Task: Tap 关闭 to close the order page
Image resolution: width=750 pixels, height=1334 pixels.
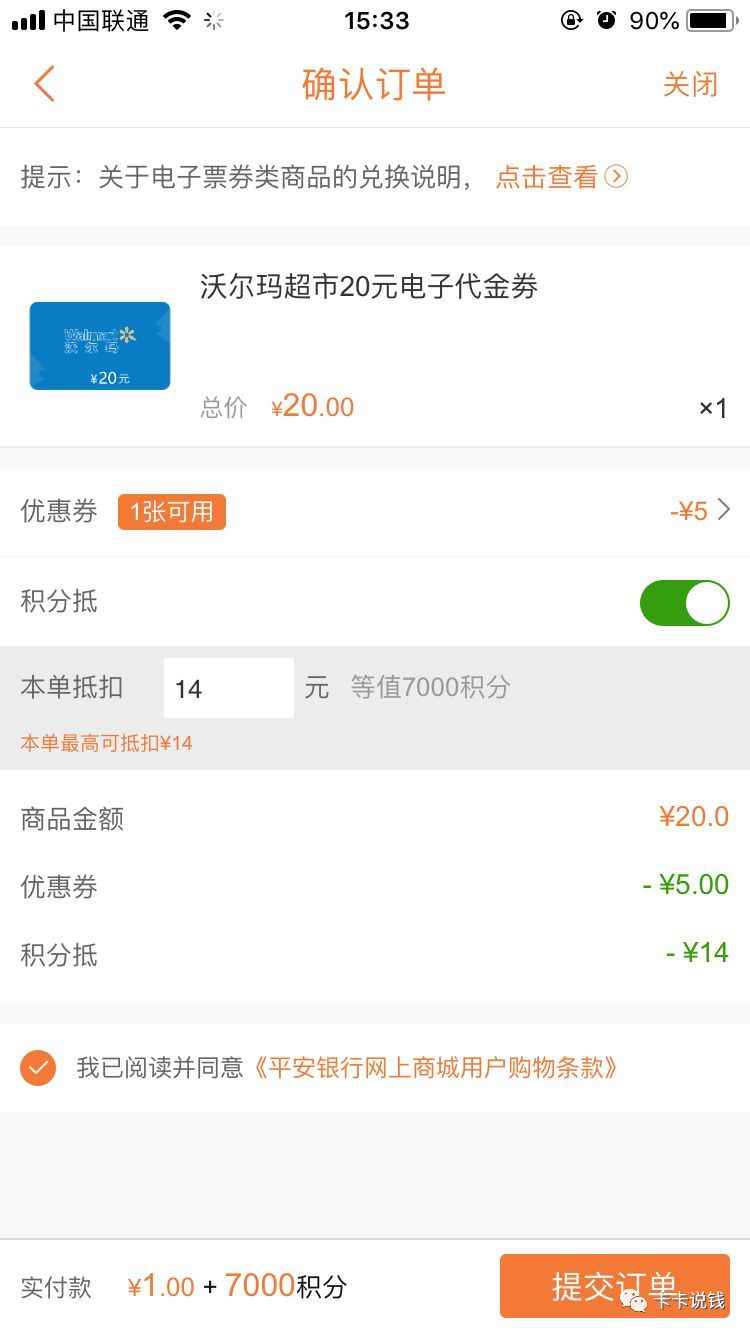Action: point(690,84)
